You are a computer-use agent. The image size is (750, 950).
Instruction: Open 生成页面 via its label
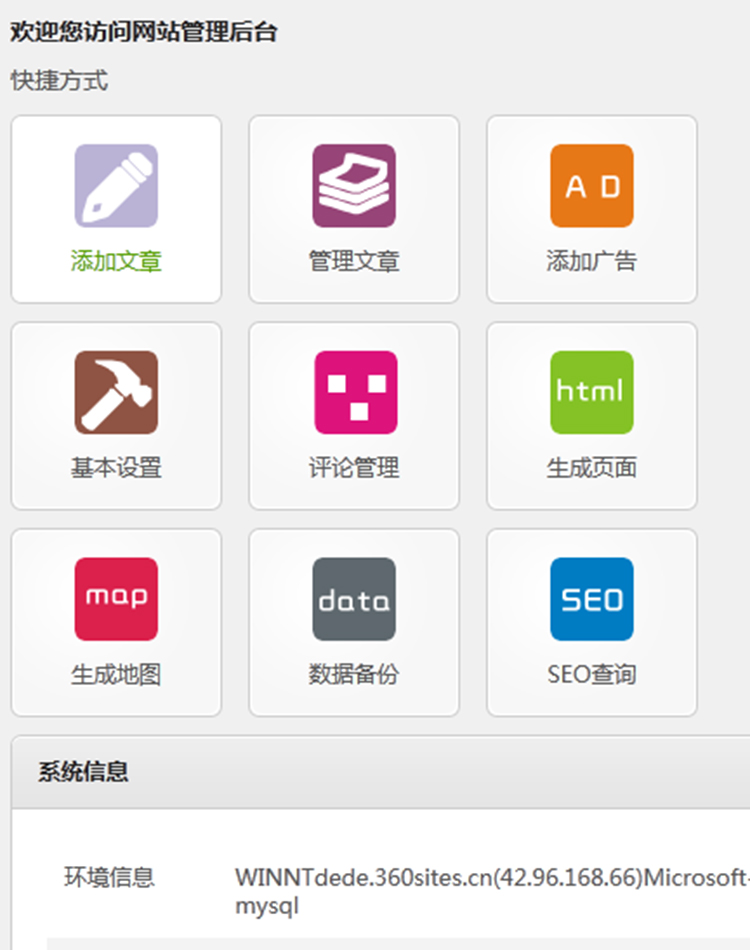coord(591,466)
